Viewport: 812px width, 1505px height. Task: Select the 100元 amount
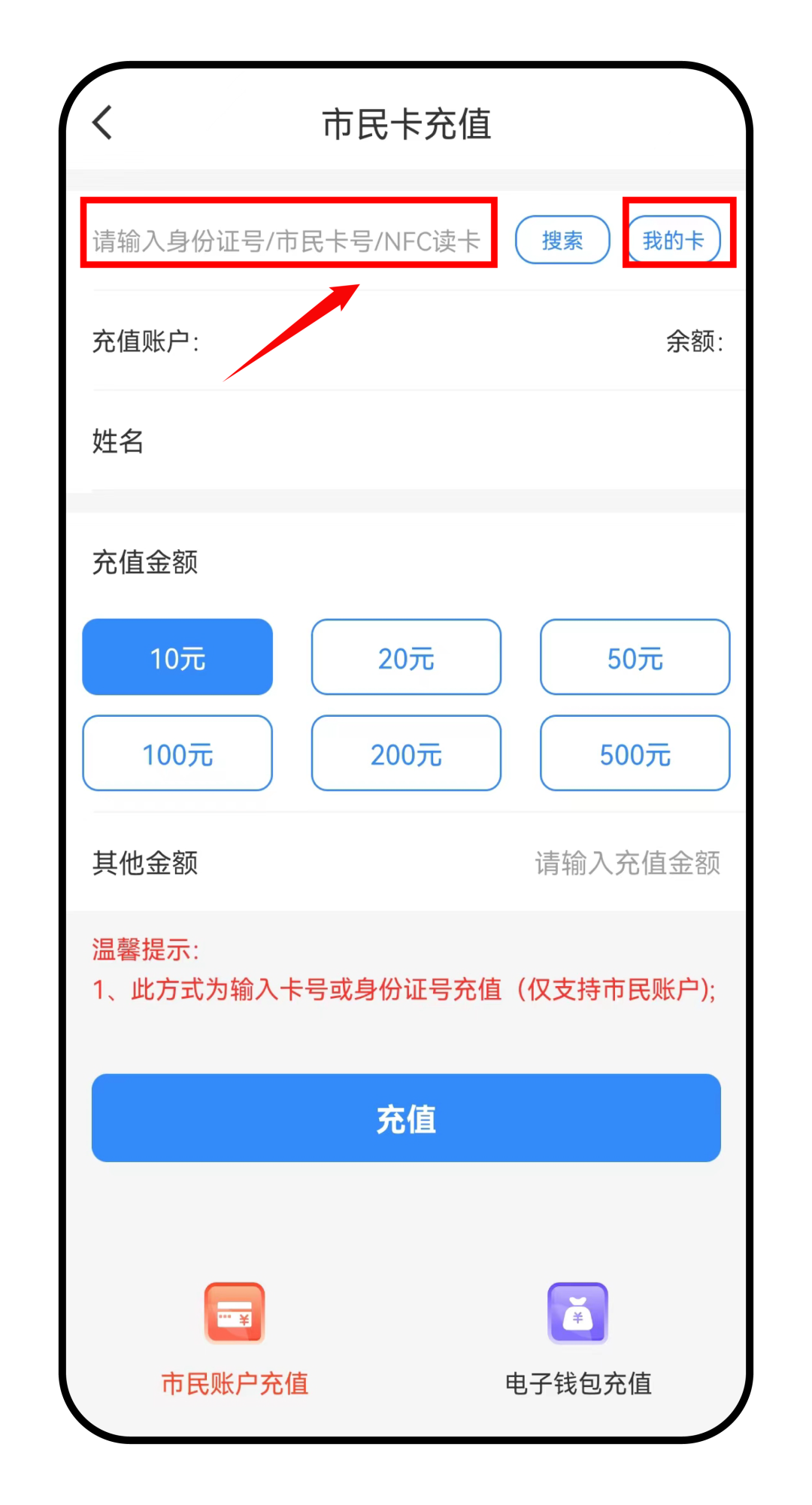click(177, 753)
